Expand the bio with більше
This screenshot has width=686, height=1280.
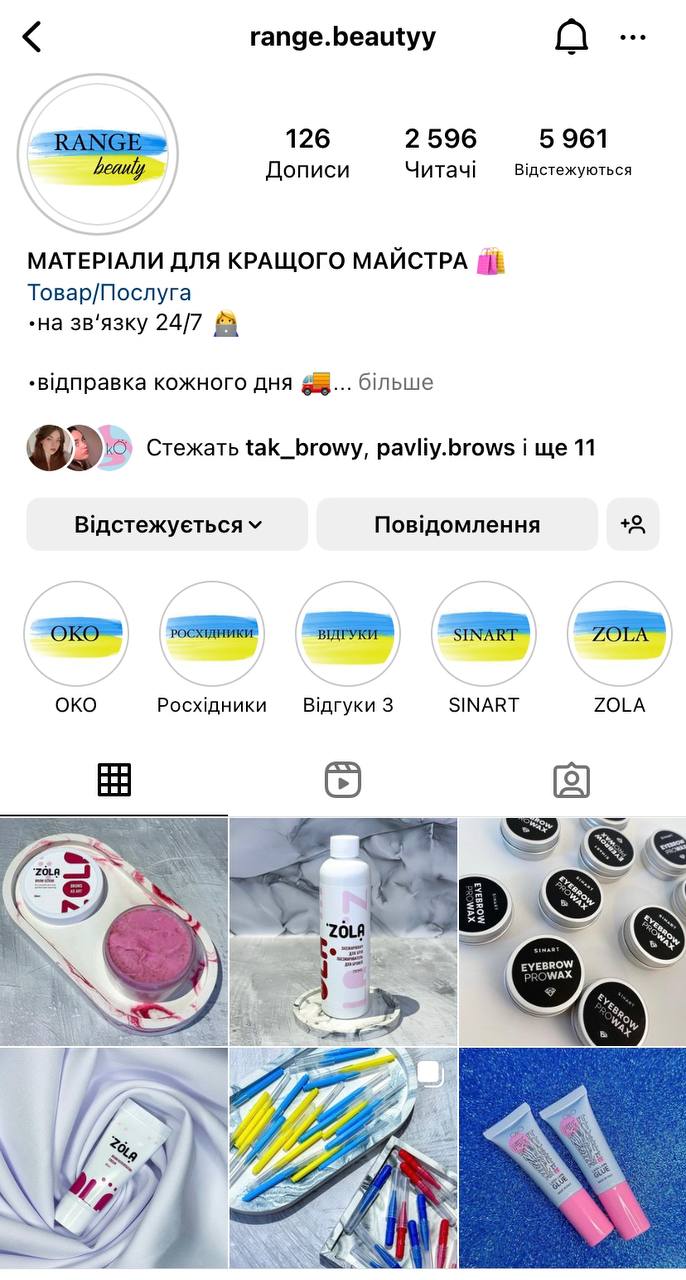396,382
